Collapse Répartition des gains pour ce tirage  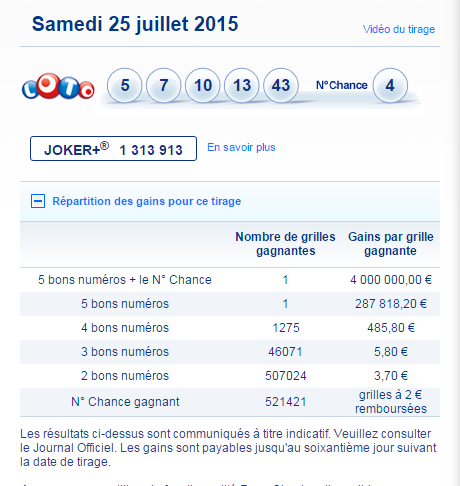click(38, 201)
